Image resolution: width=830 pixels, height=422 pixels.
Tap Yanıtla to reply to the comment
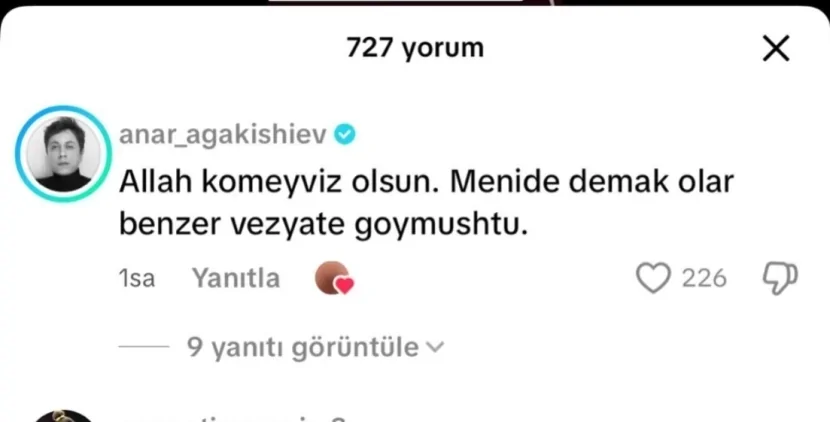(x=236, y=278)
